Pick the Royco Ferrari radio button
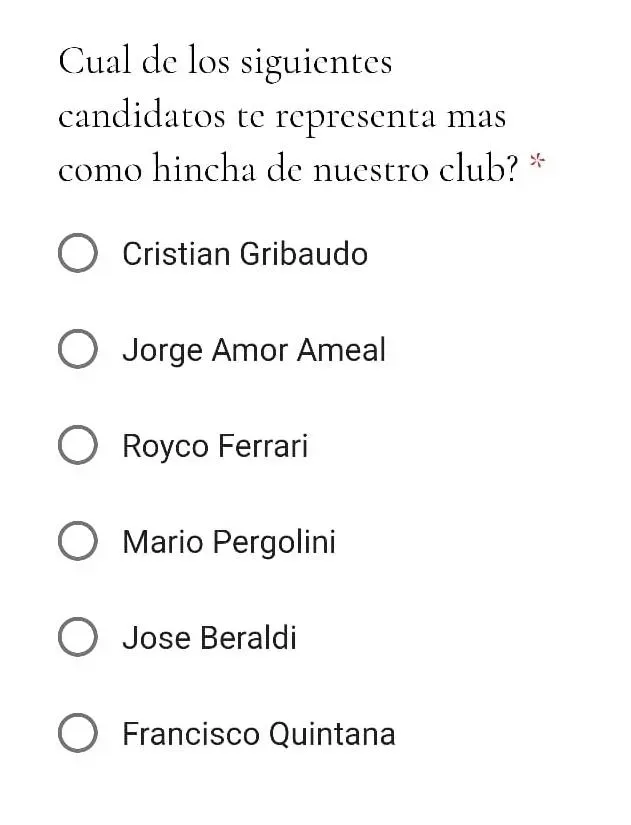 (78, 446)
